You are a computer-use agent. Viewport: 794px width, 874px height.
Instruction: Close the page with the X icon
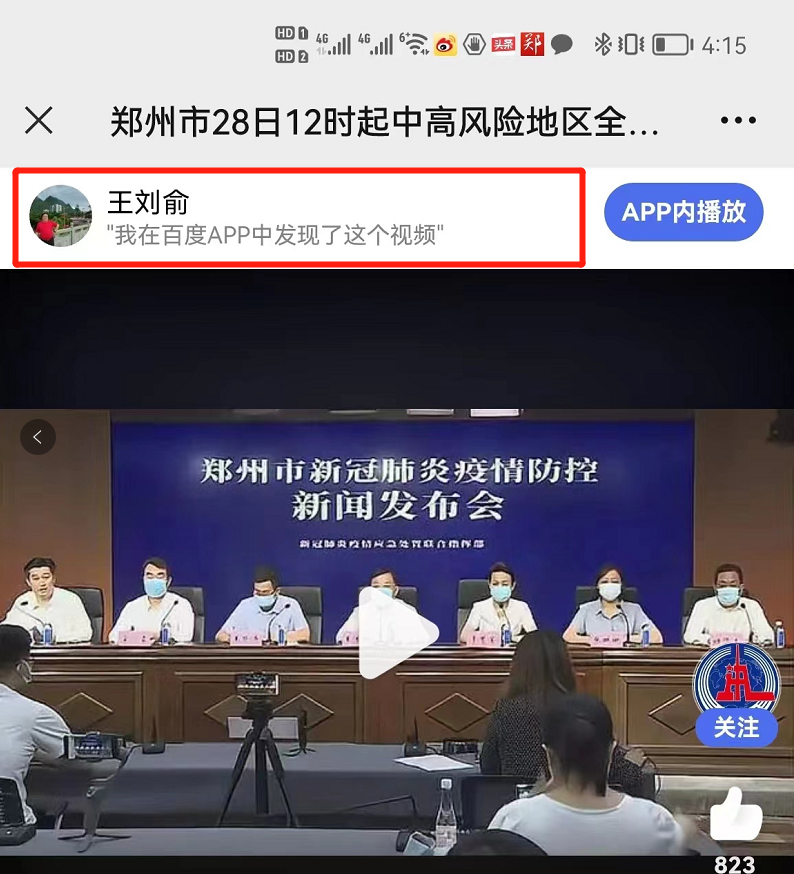click(x=38, y=121)
